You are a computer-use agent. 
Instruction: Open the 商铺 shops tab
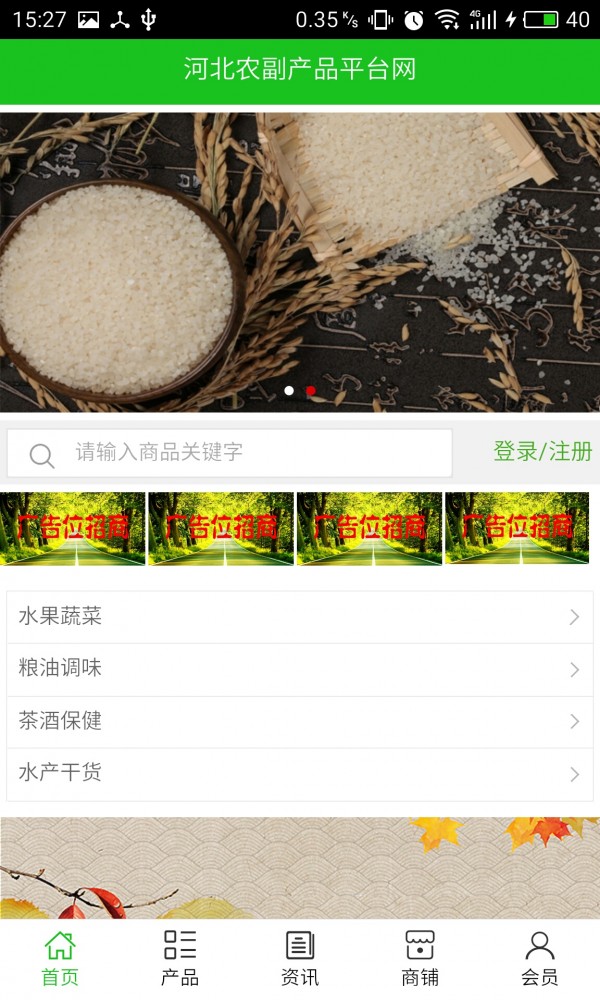[x=420, y=958]
